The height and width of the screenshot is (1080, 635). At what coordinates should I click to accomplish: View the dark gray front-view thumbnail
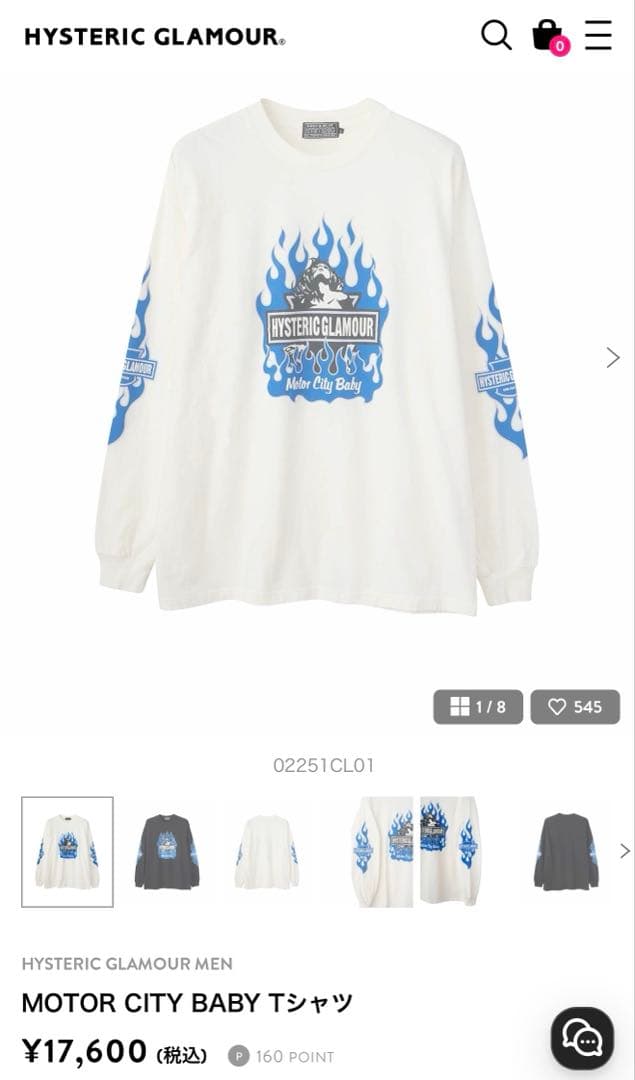[x=167, y=852]
